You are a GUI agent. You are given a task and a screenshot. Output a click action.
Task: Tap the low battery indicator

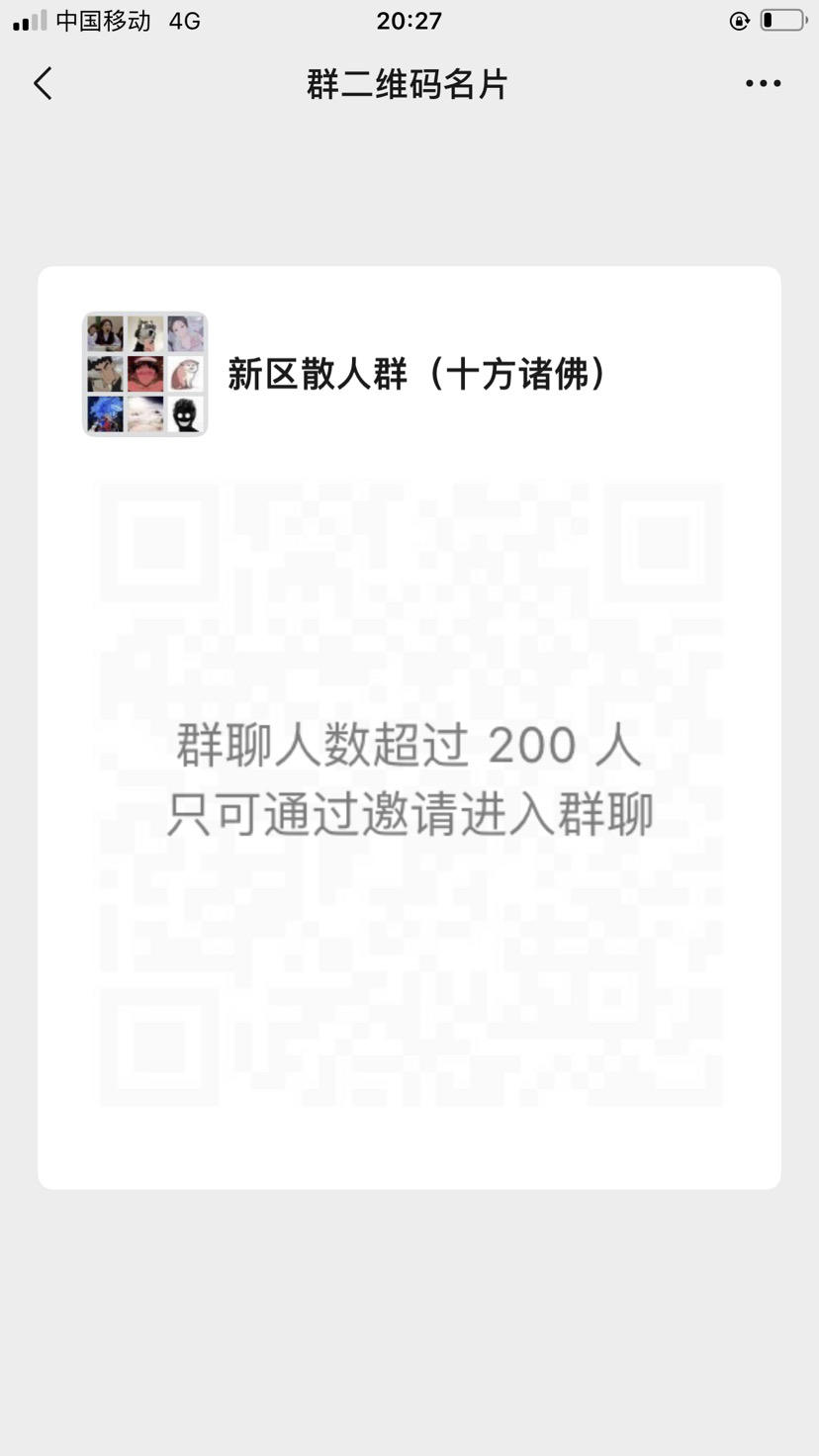(781, 20)
